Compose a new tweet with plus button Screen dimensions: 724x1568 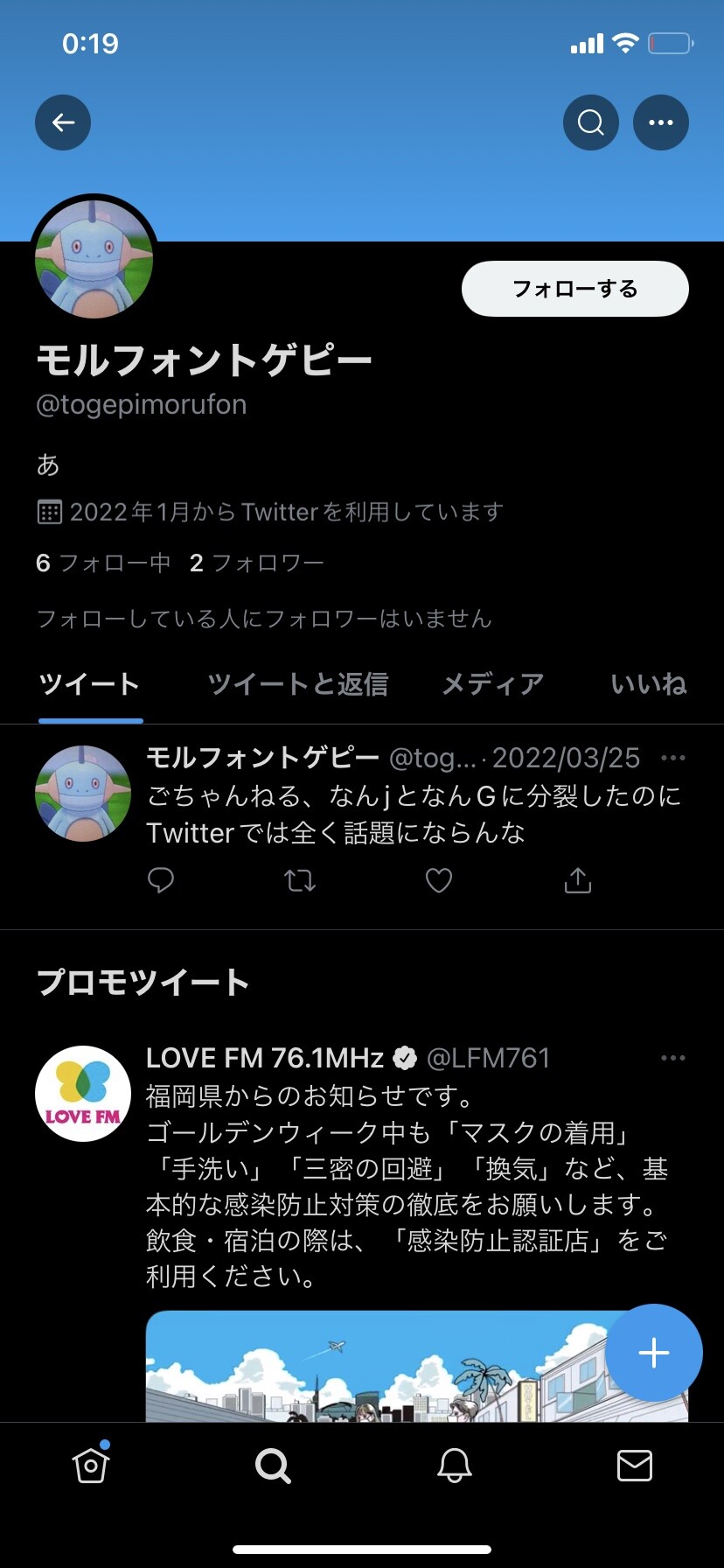654,1353
